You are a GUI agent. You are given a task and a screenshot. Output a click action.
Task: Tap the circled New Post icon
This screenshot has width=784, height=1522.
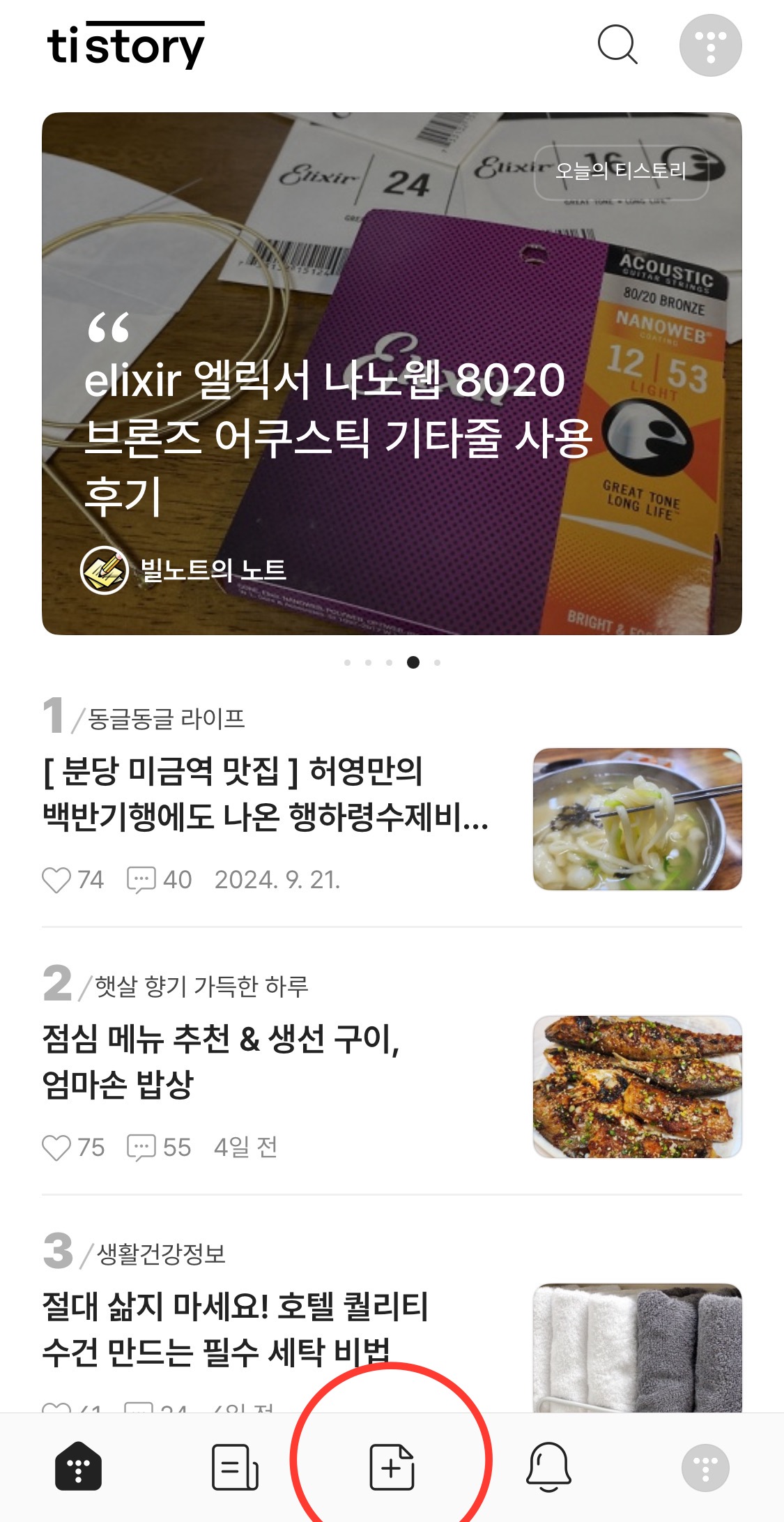tap(392, 1468)
